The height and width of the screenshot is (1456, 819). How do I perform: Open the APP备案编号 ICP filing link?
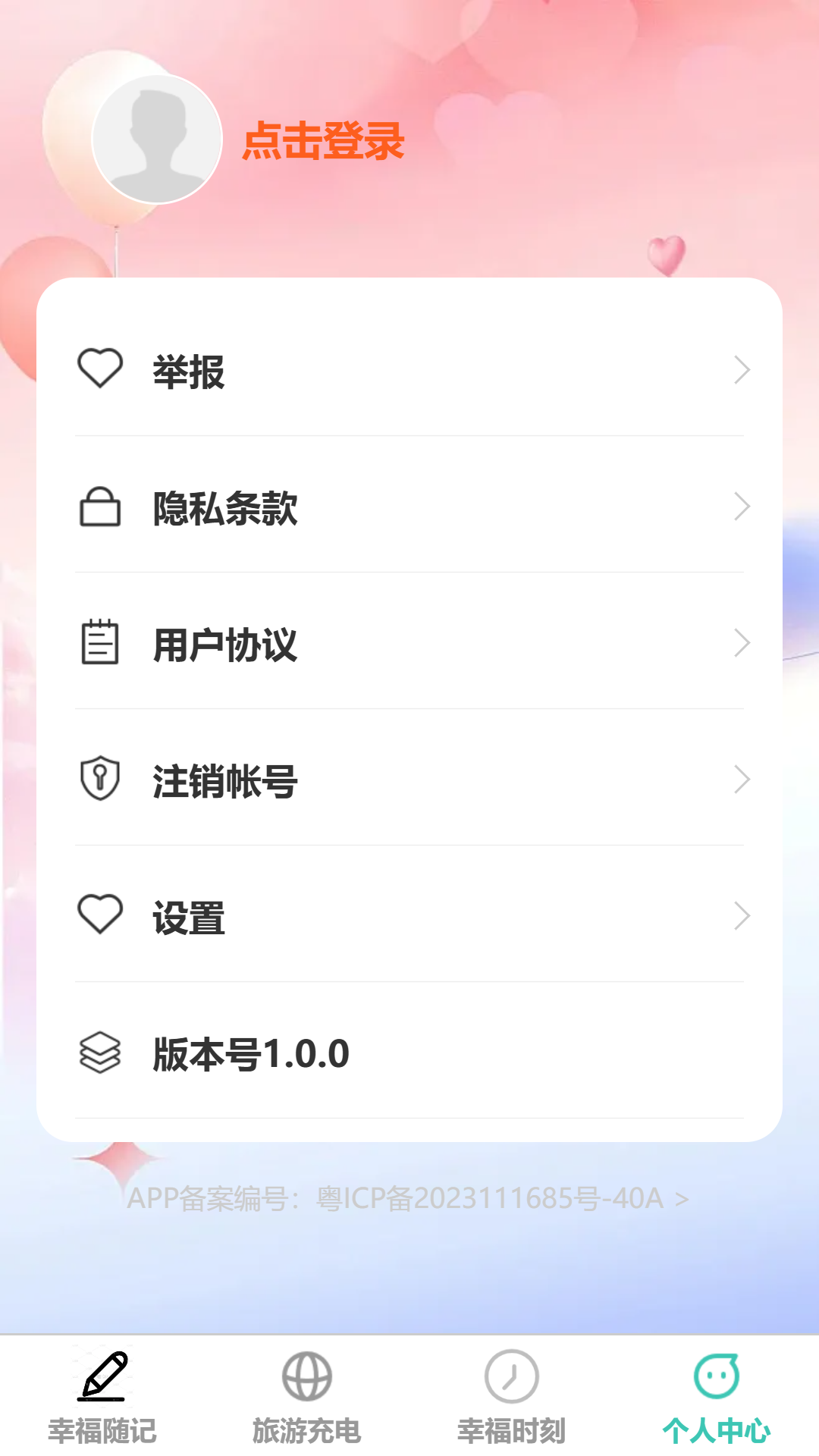point(408,1198)
